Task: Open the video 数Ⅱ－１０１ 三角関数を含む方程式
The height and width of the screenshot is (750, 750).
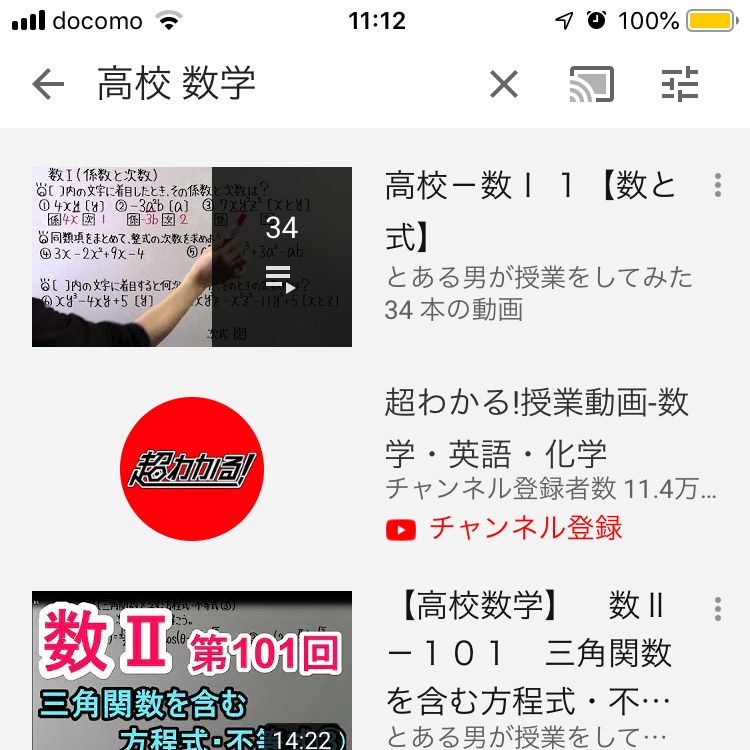Action: [530, 655]
